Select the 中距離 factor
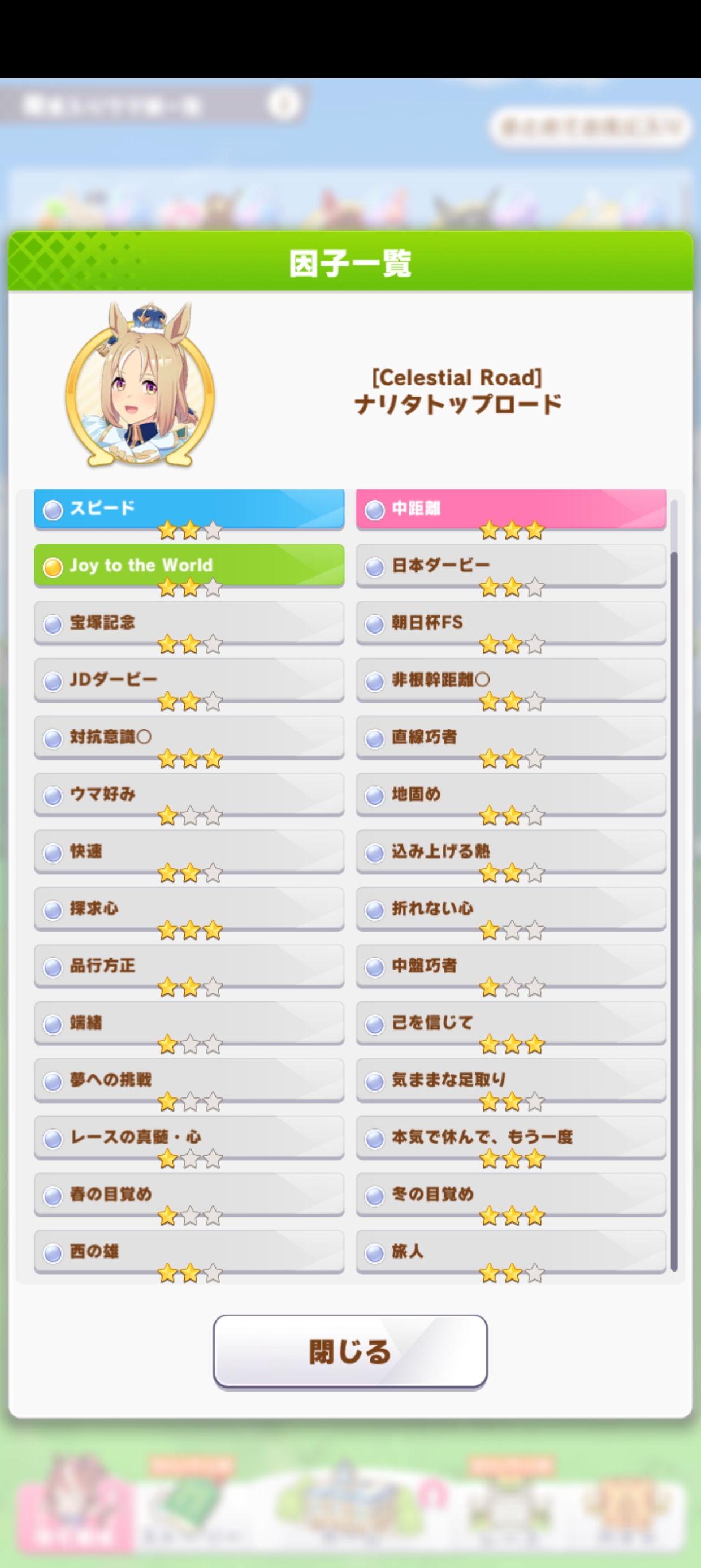701x1568 pixels. 510,509
